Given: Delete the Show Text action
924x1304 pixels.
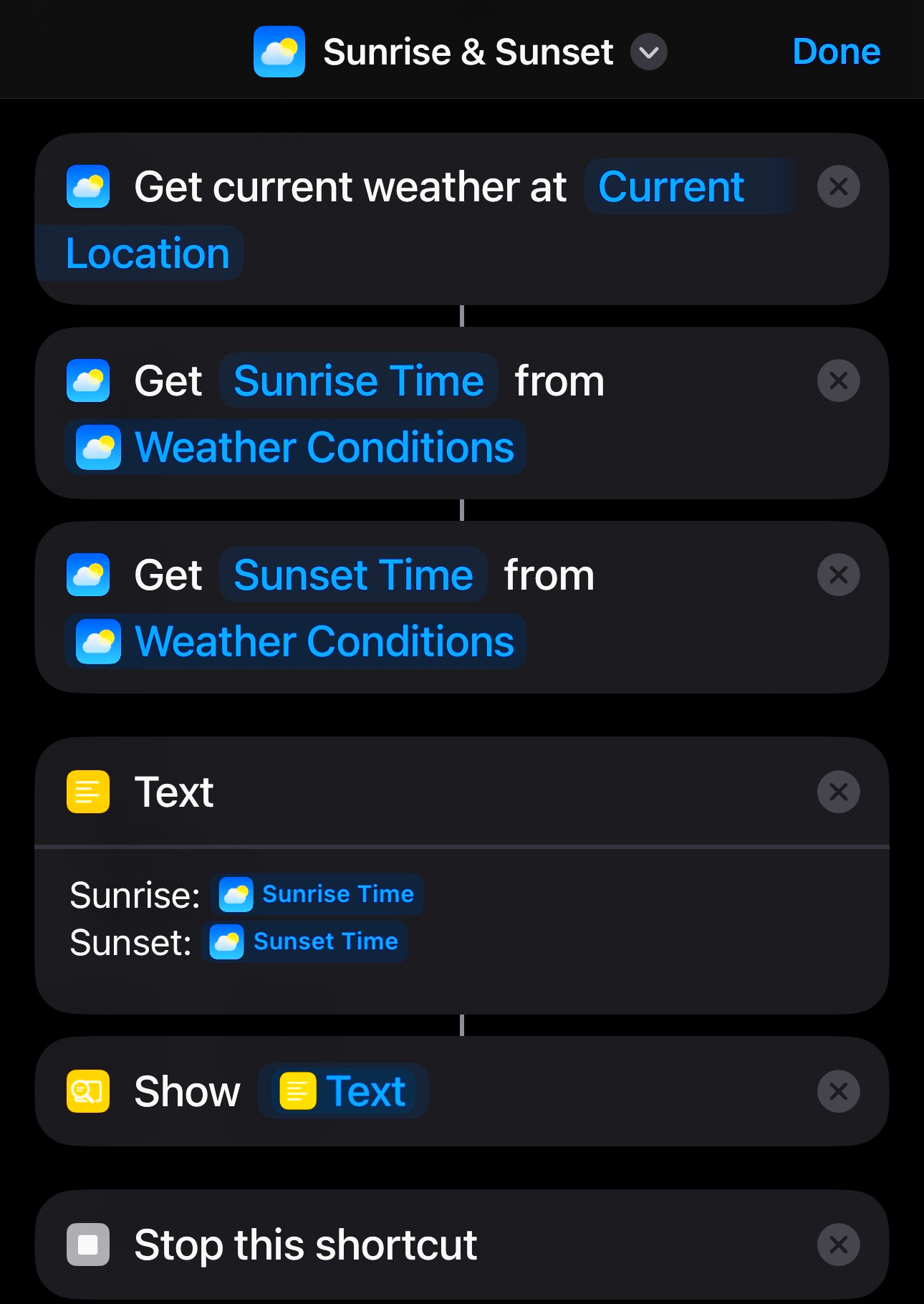Looking at the screenshot, I should (x=838, y=1092).
